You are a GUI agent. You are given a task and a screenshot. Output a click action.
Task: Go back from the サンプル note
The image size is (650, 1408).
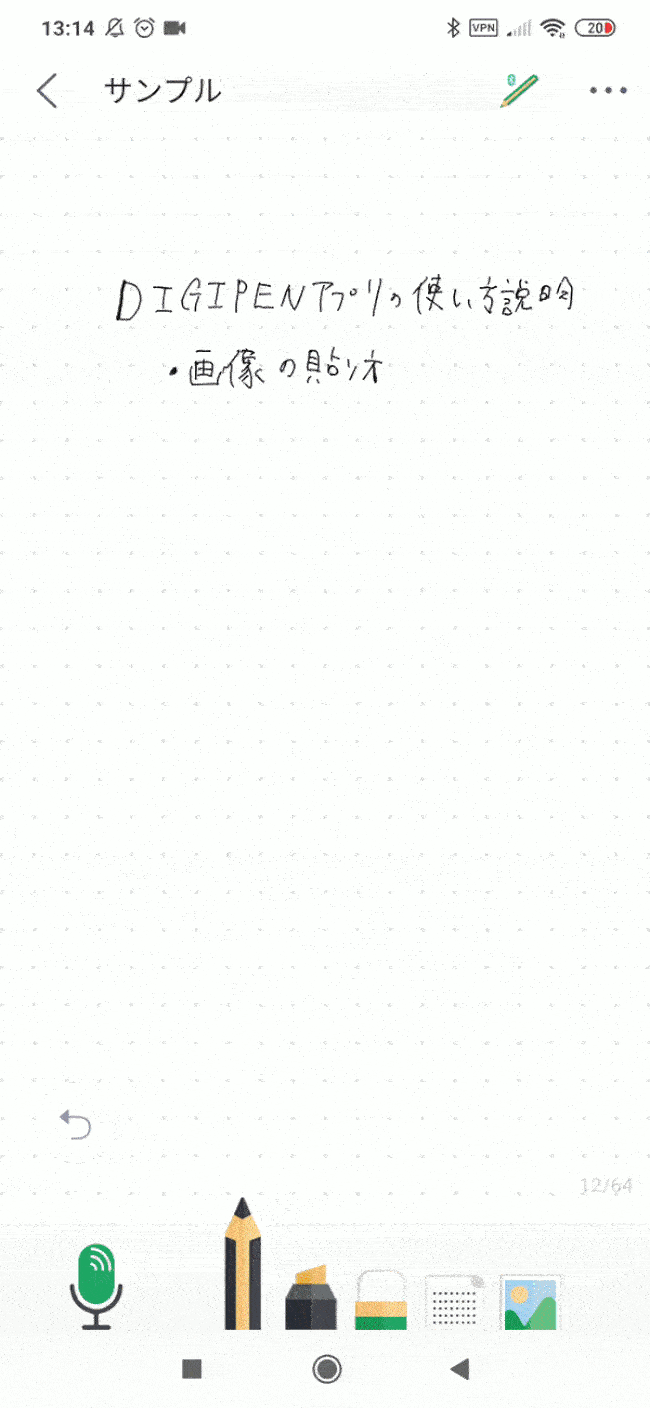47,91
